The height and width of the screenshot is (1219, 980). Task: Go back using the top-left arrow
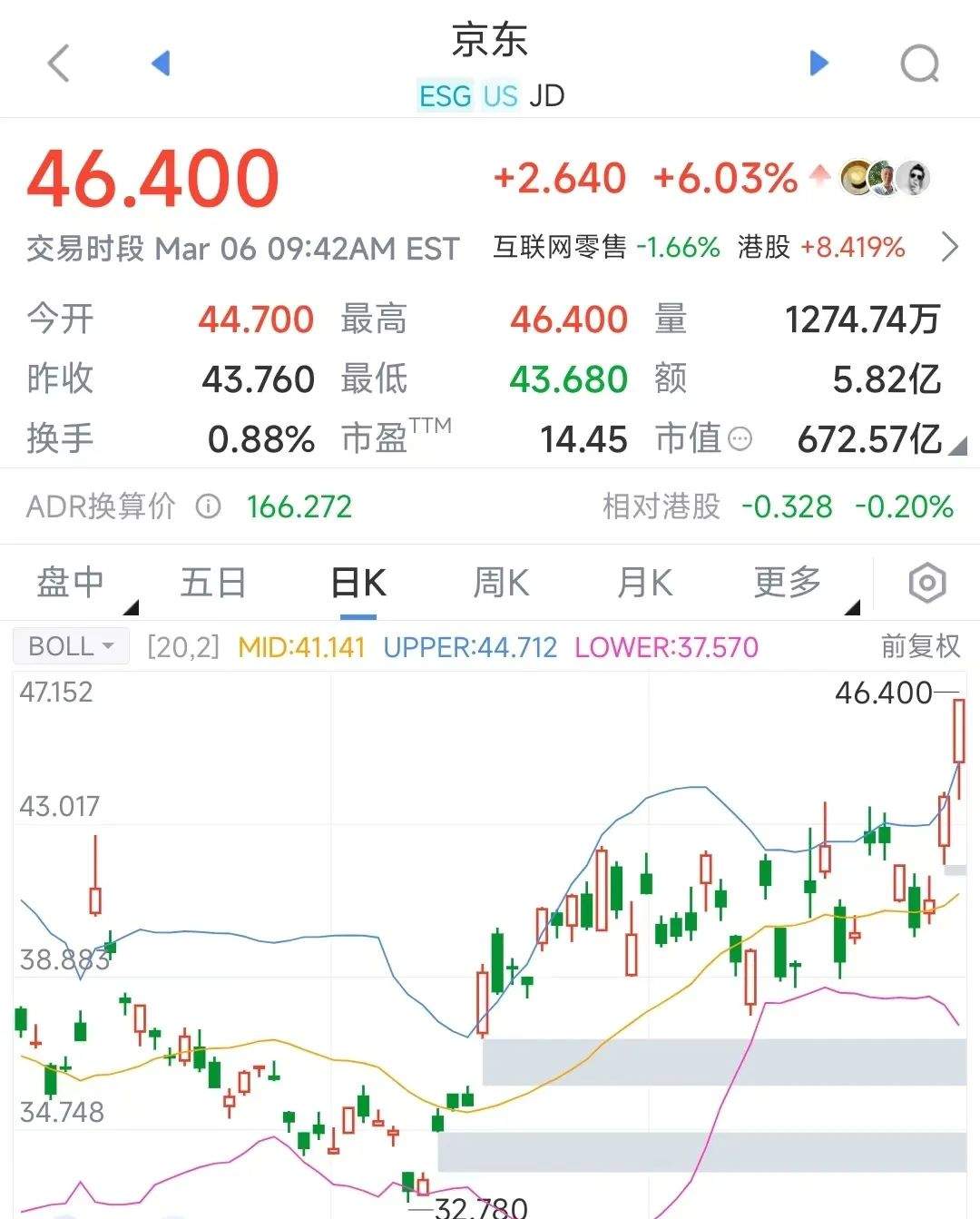point(58,64)
